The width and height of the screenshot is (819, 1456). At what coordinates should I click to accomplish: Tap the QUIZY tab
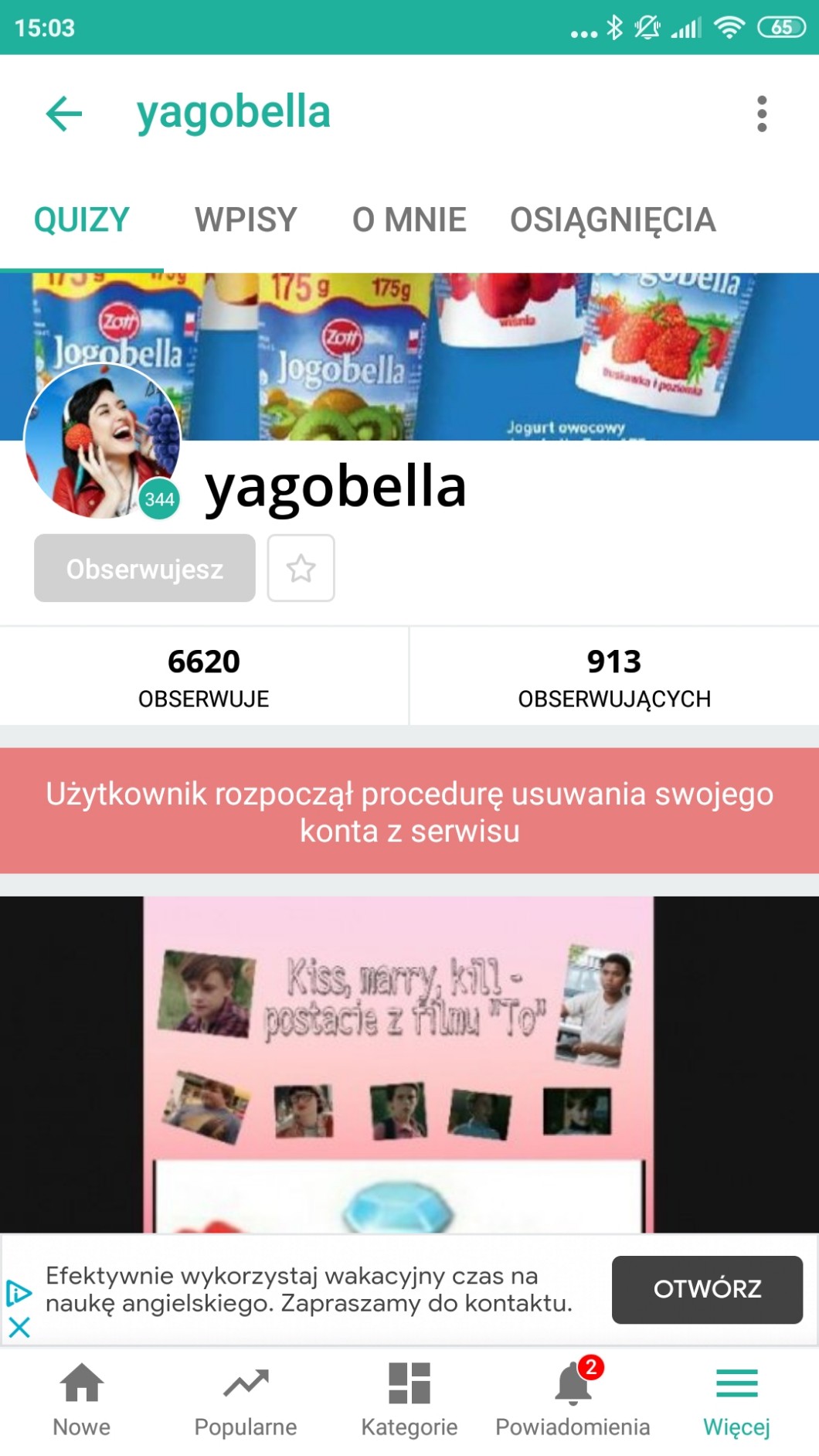click(82, 220)
